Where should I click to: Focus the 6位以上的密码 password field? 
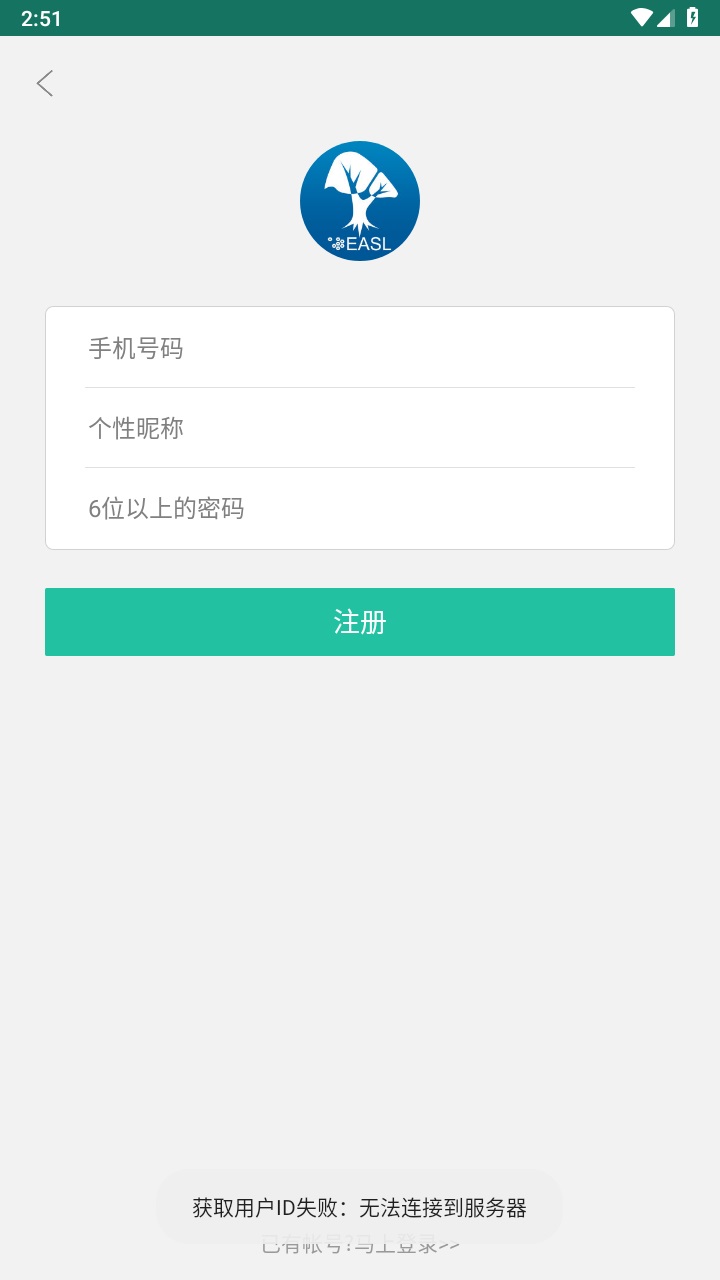click(360, 509)
